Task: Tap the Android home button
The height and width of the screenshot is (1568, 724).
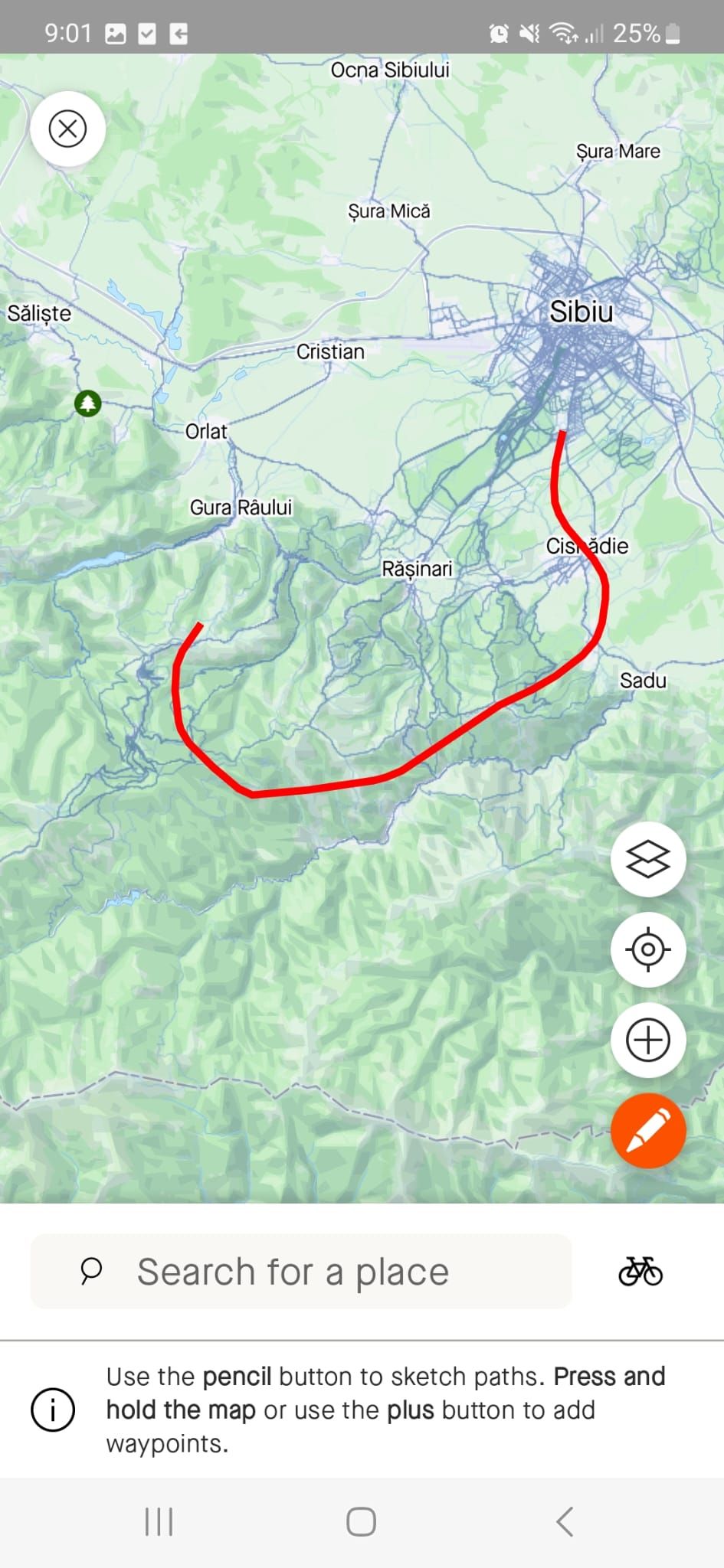Action: (360, 1522)
